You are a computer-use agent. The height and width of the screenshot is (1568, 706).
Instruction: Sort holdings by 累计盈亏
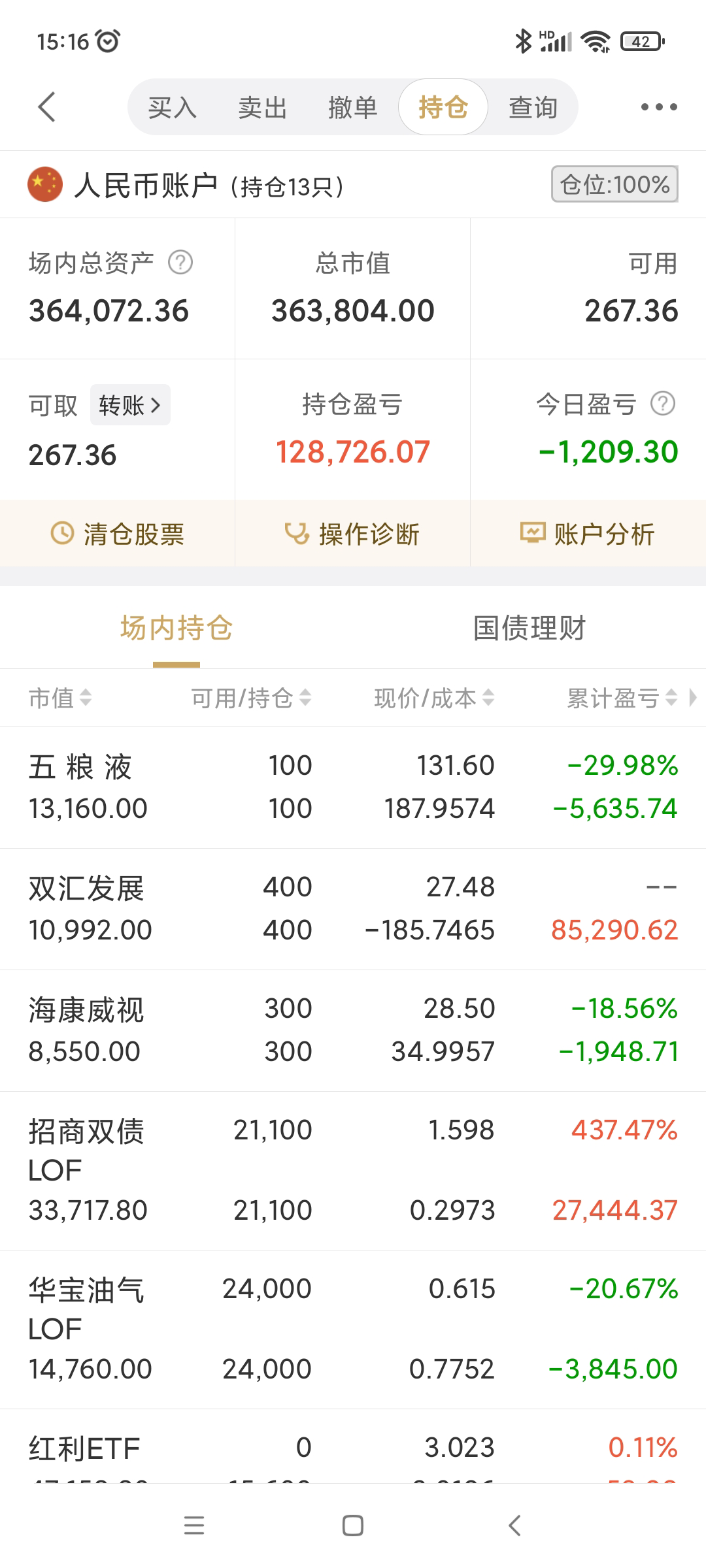(x=621, y=698)
